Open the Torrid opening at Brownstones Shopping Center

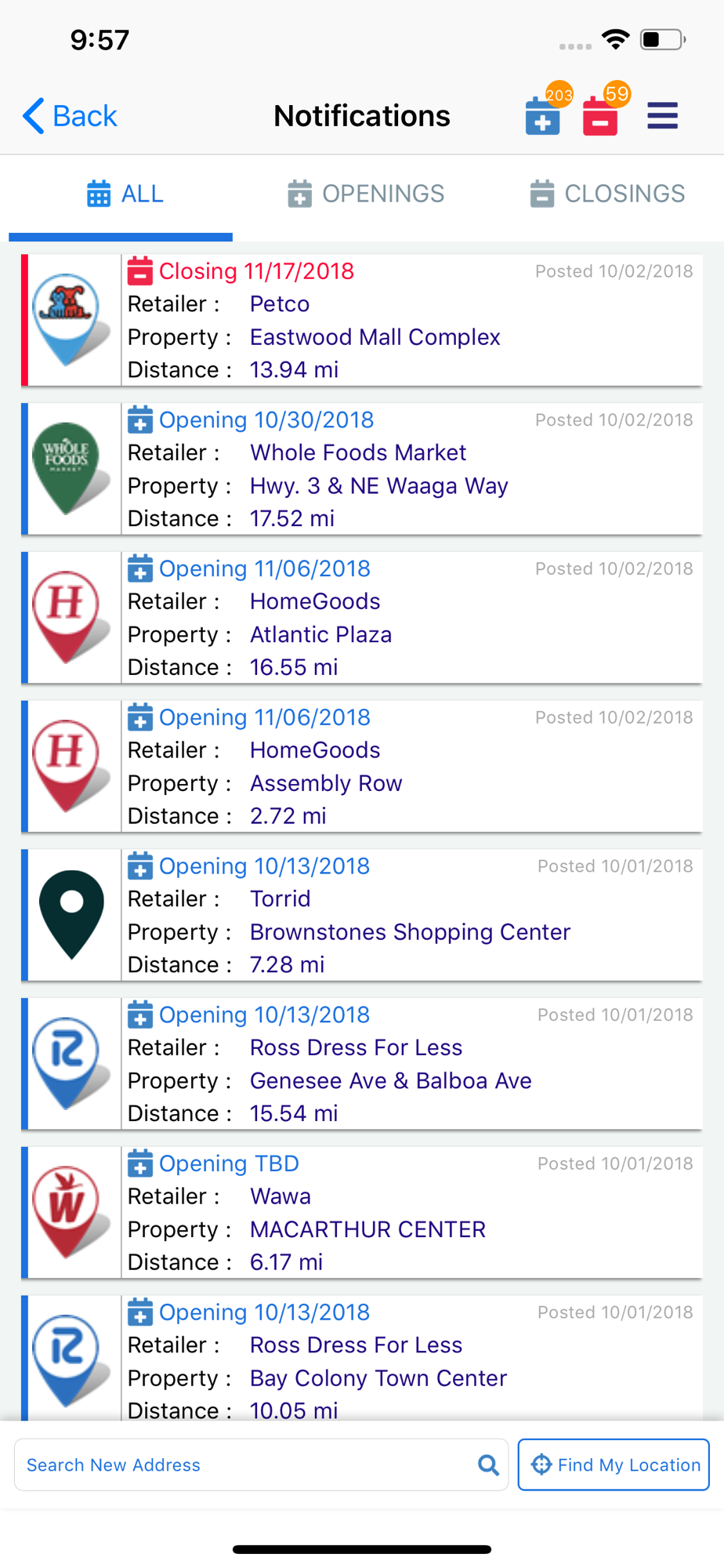click(361, 915)
